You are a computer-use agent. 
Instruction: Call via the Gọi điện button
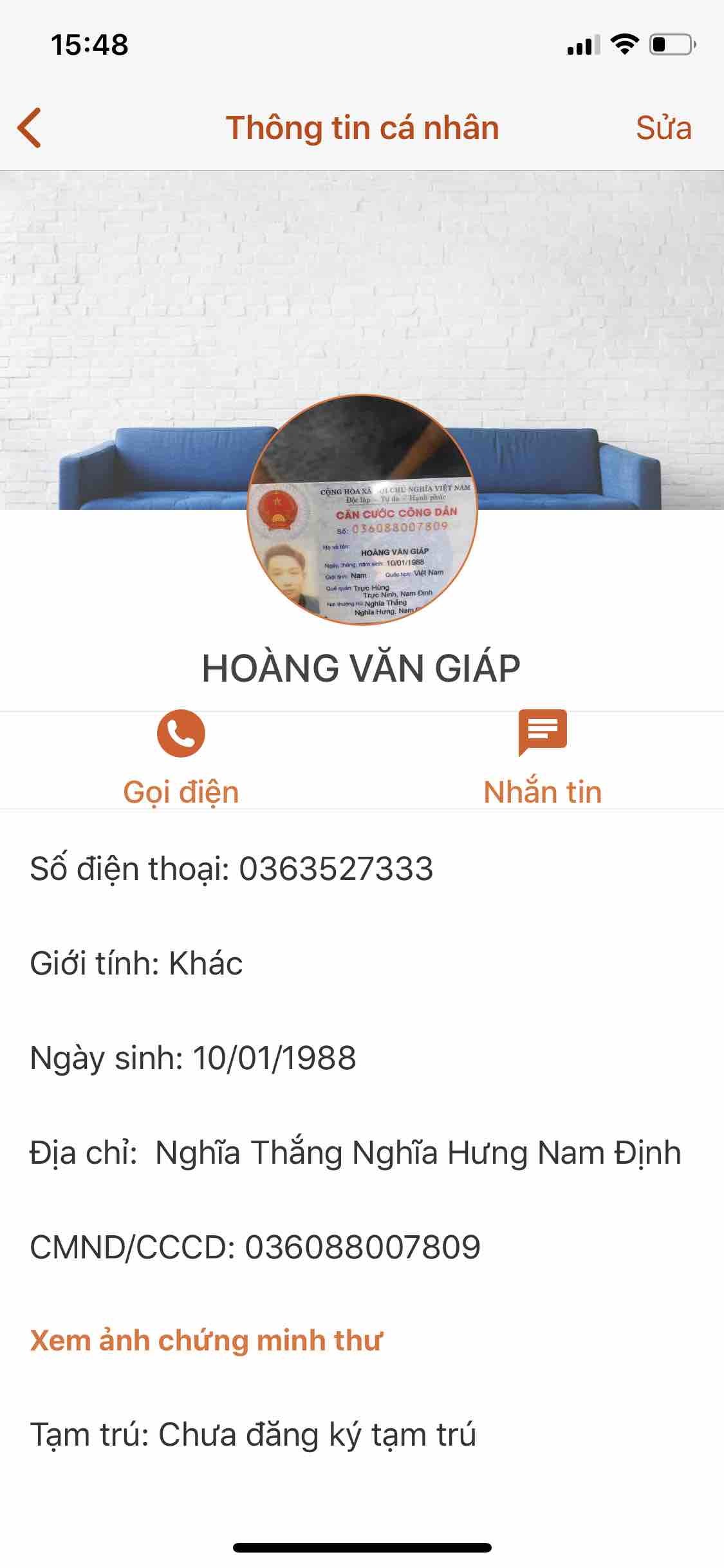[x=181, y=758]
